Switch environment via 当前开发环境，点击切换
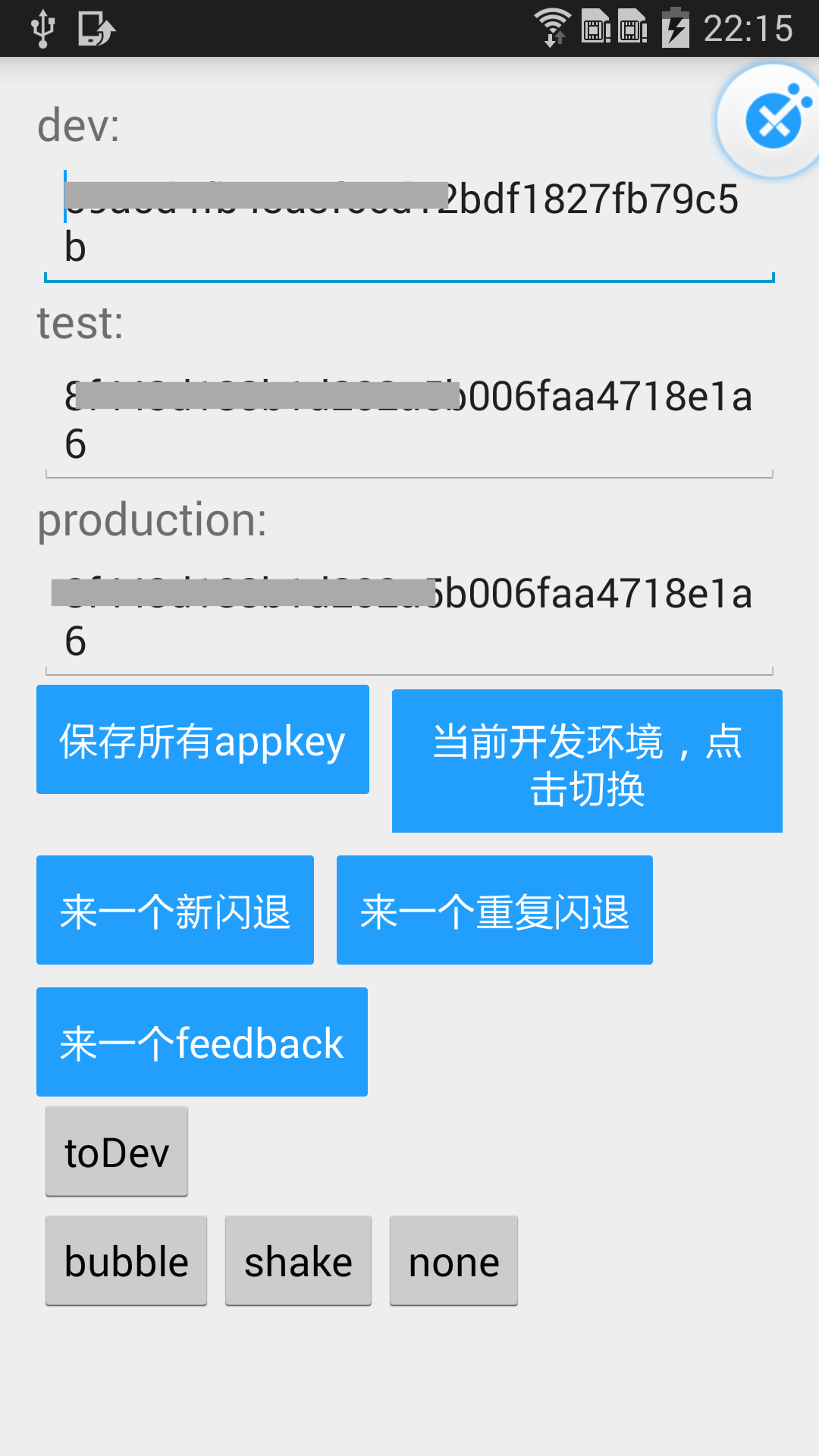 587,761
